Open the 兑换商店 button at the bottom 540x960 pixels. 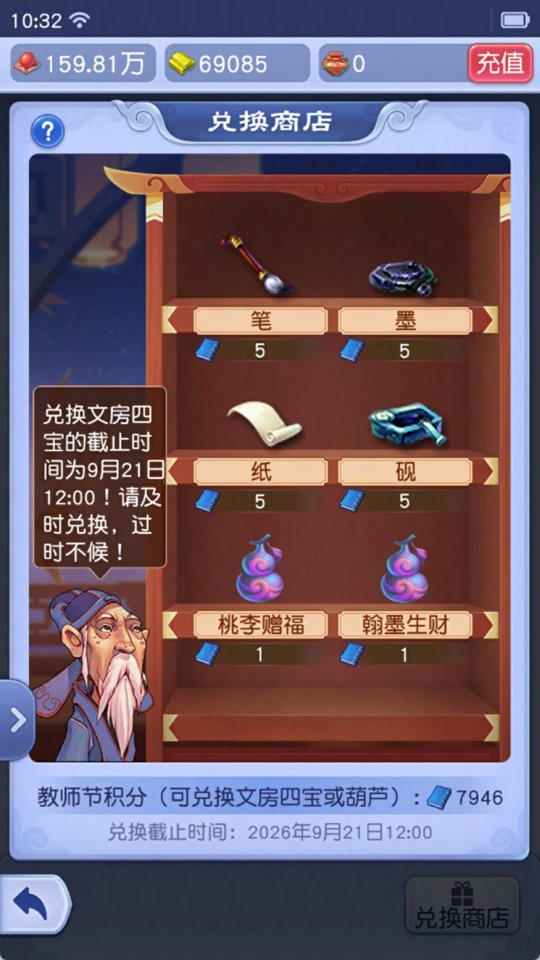462,906
